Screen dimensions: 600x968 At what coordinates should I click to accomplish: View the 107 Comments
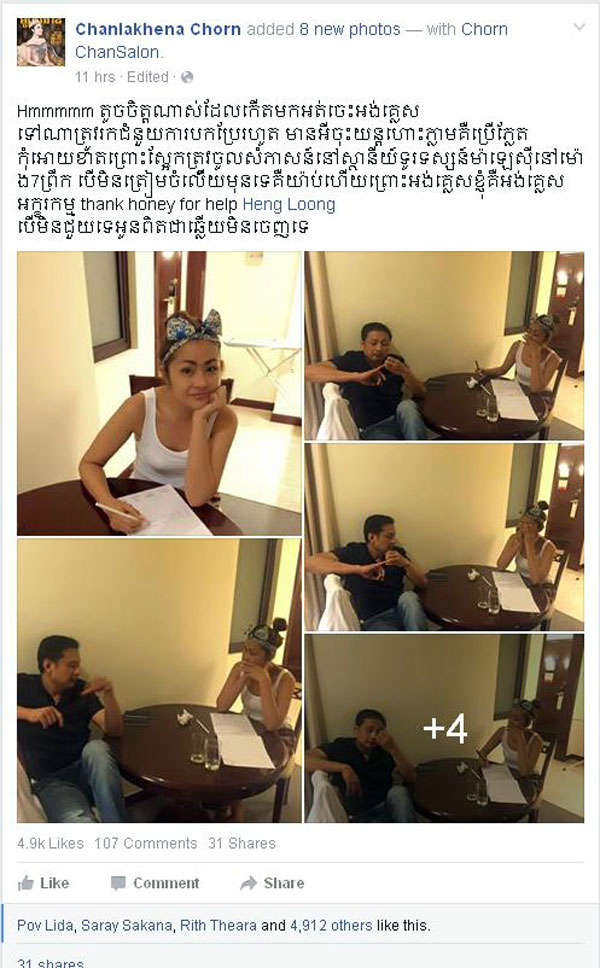(x=146, y=843)
